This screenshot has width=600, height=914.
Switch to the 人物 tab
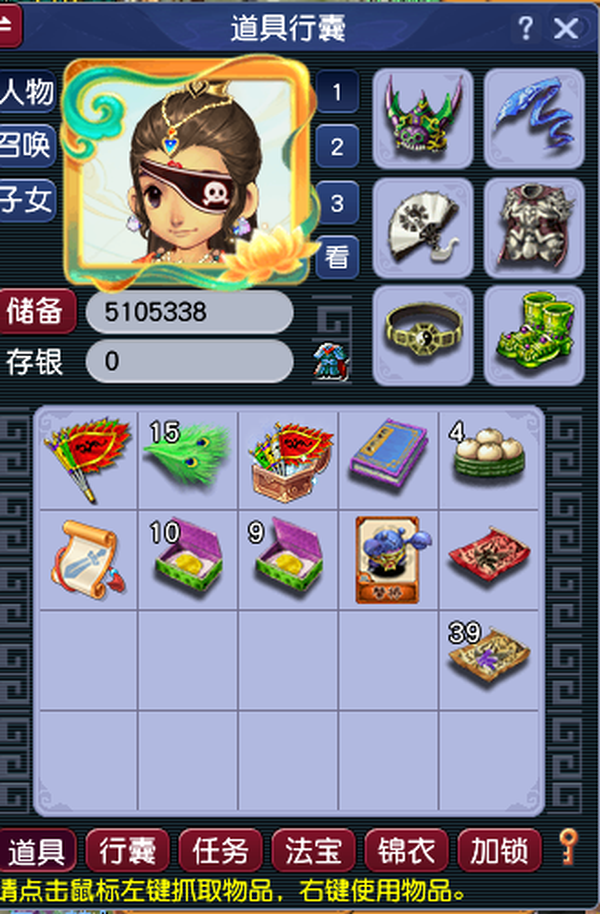click(x=27, y=92)
